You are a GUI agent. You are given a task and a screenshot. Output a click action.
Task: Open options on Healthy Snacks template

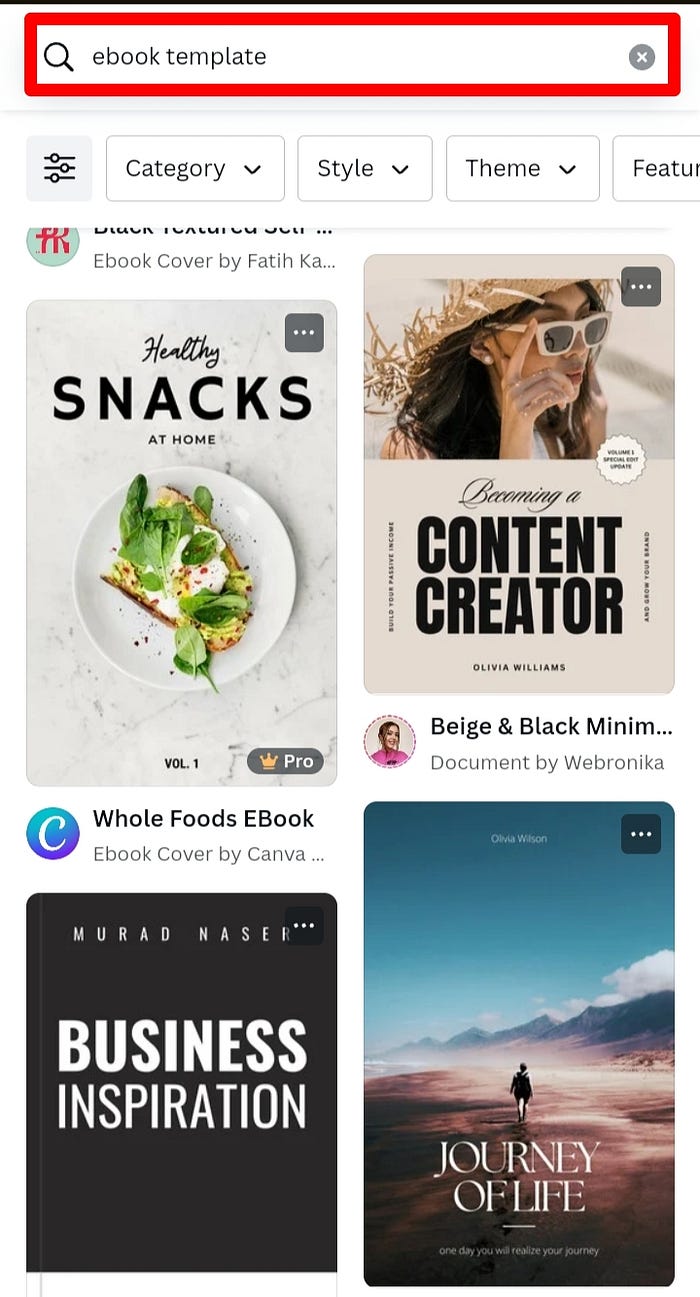(304, 333)
